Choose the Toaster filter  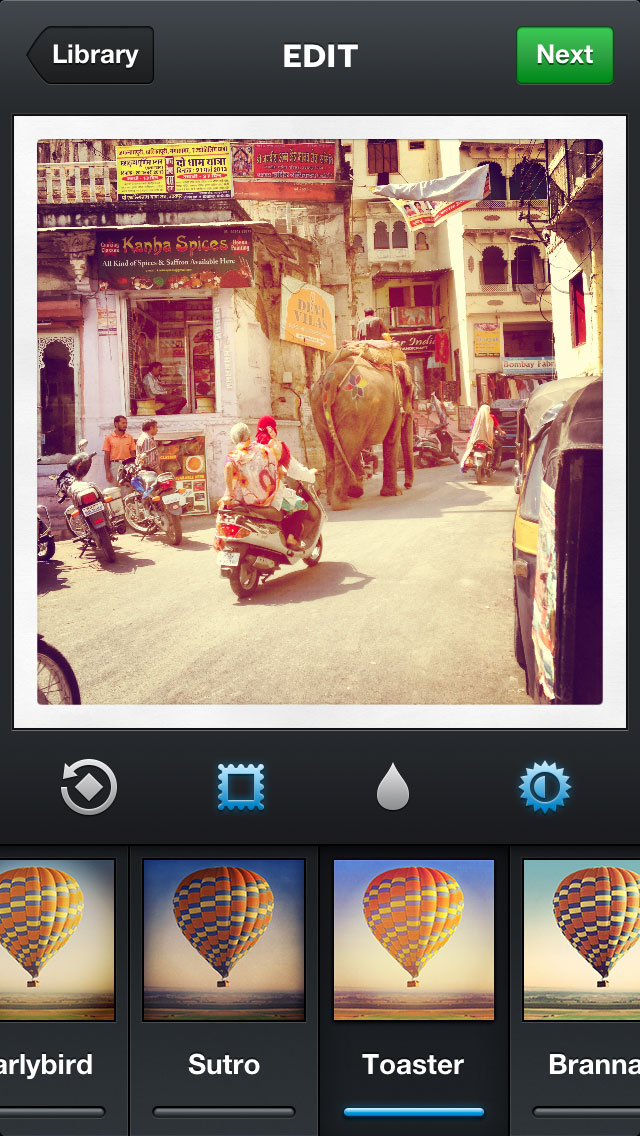413,940
